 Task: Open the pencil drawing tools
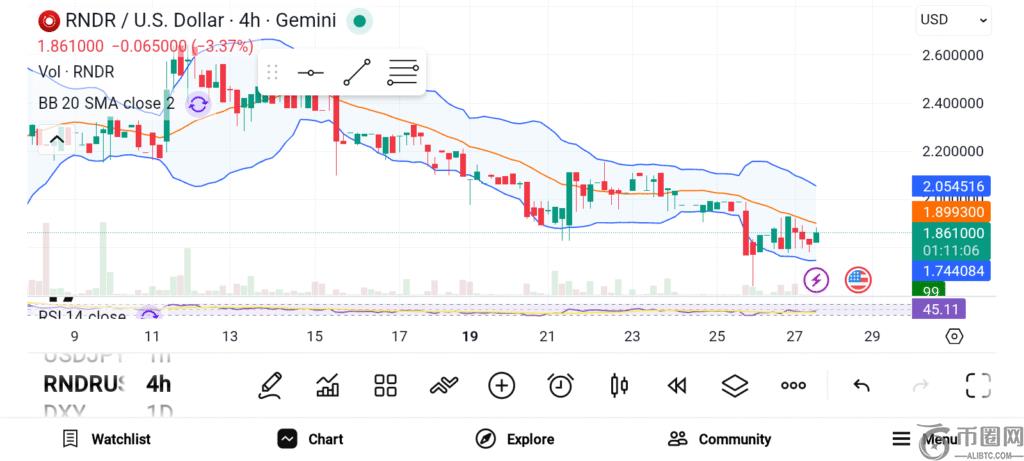point(270,385)
